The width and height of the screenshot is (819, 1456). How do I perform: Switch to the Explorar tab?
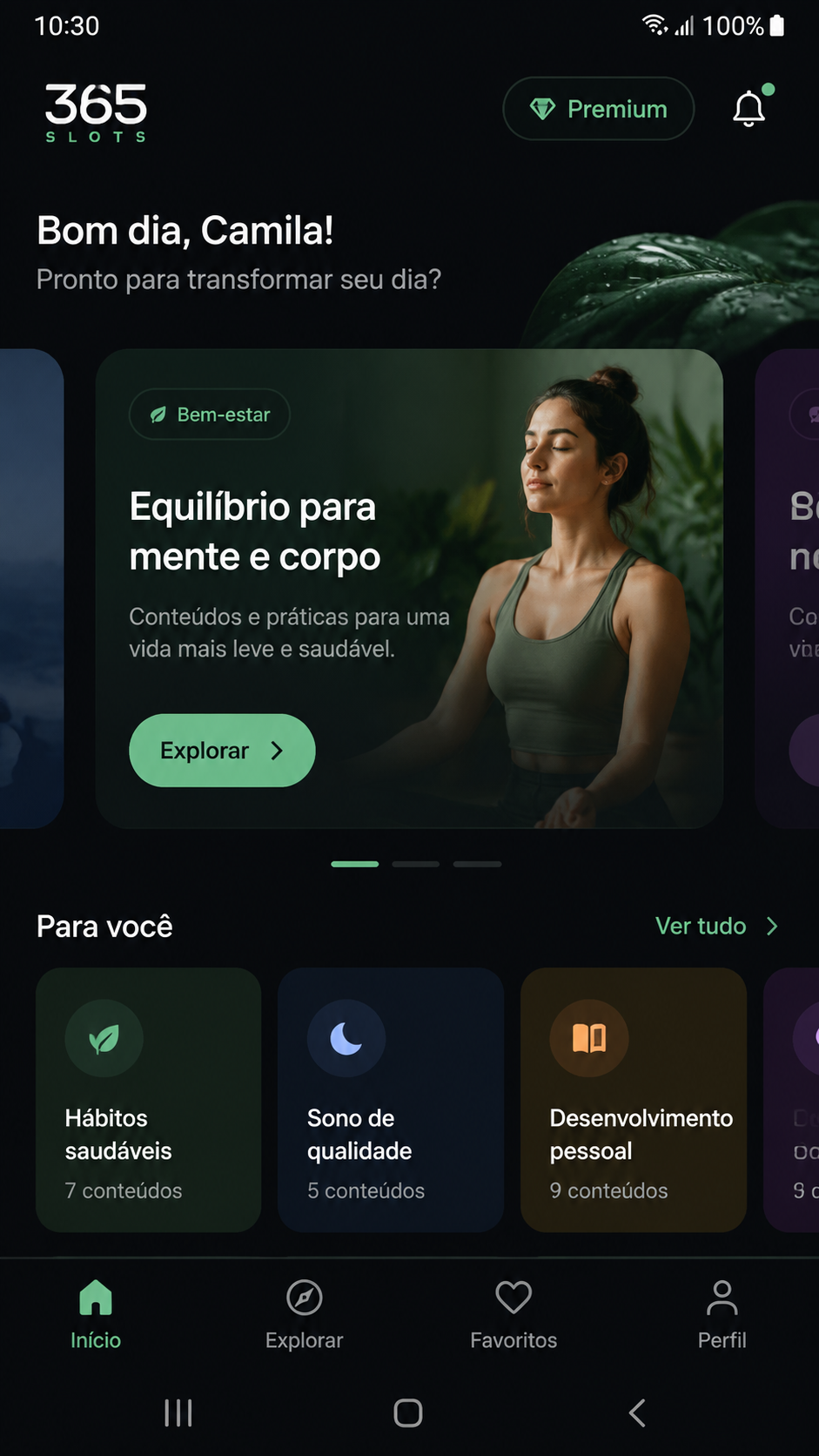coord(305,1315)
